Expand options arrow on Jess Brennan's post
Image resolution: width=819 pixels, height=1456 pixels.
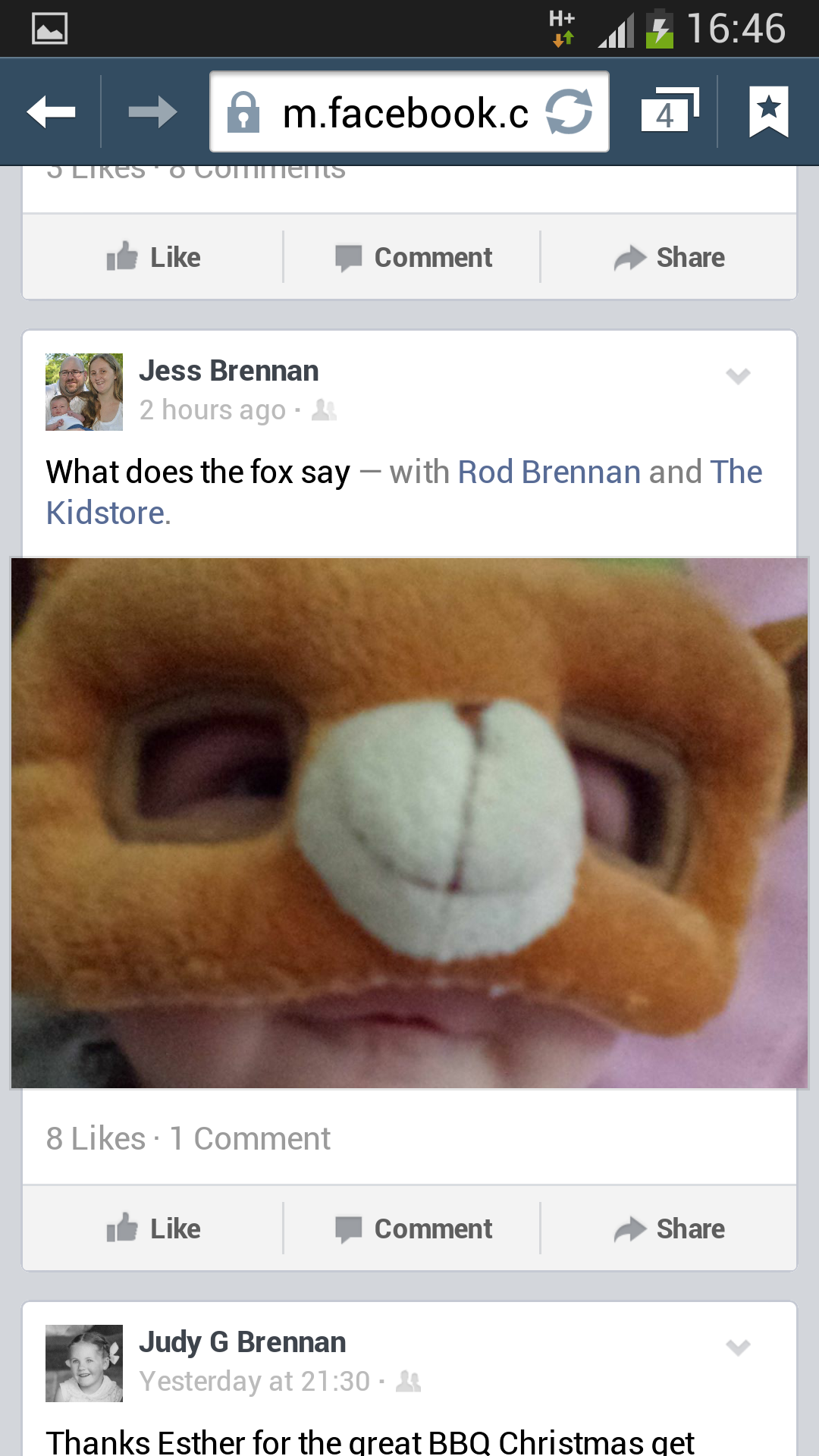pos(738,375)
